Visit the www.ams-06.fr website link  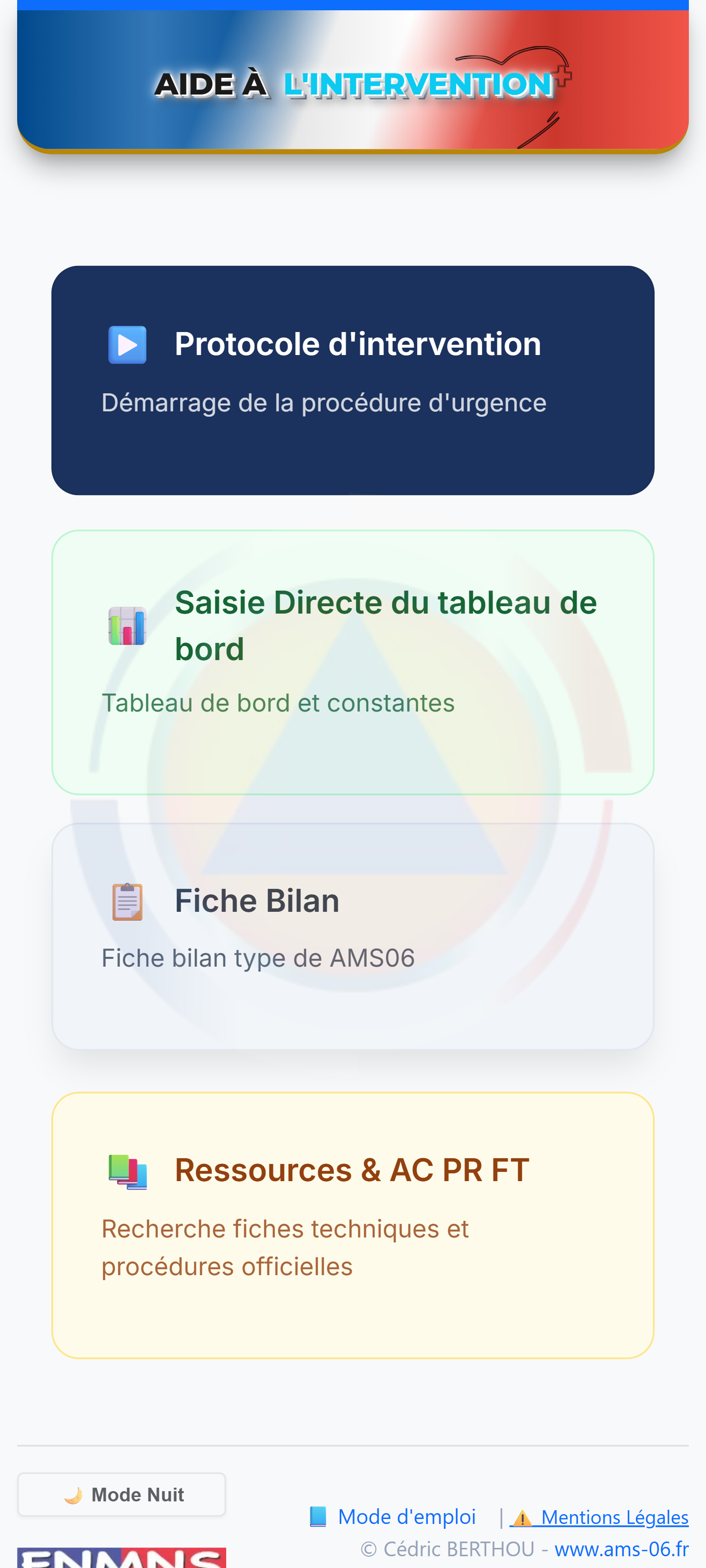[x=621, y=1548]
